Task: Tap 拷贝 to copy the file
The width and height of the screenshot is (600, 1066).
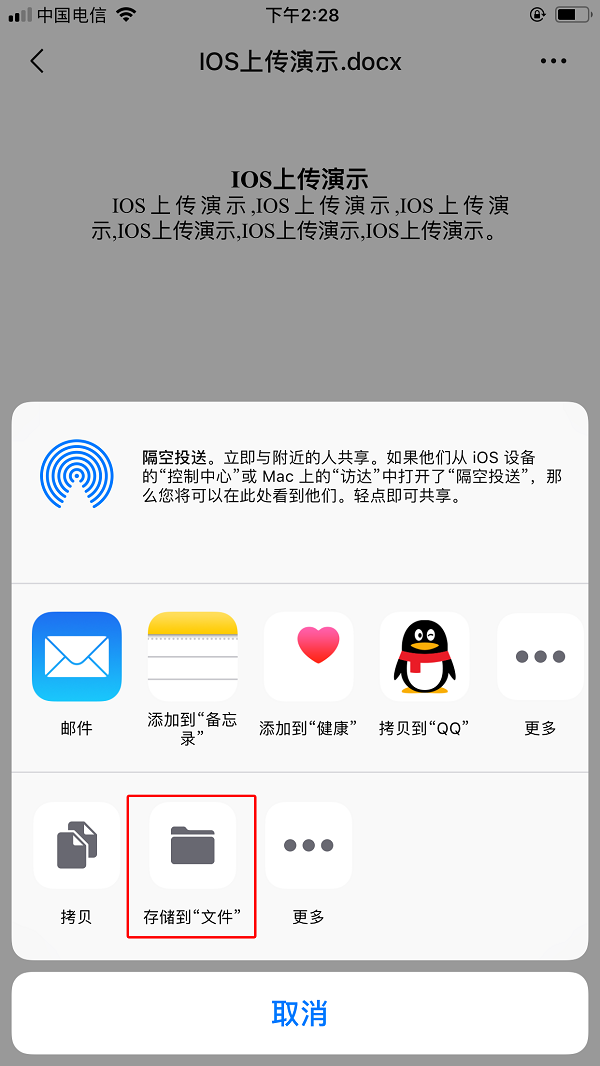Action: click(x=77, y=845)
